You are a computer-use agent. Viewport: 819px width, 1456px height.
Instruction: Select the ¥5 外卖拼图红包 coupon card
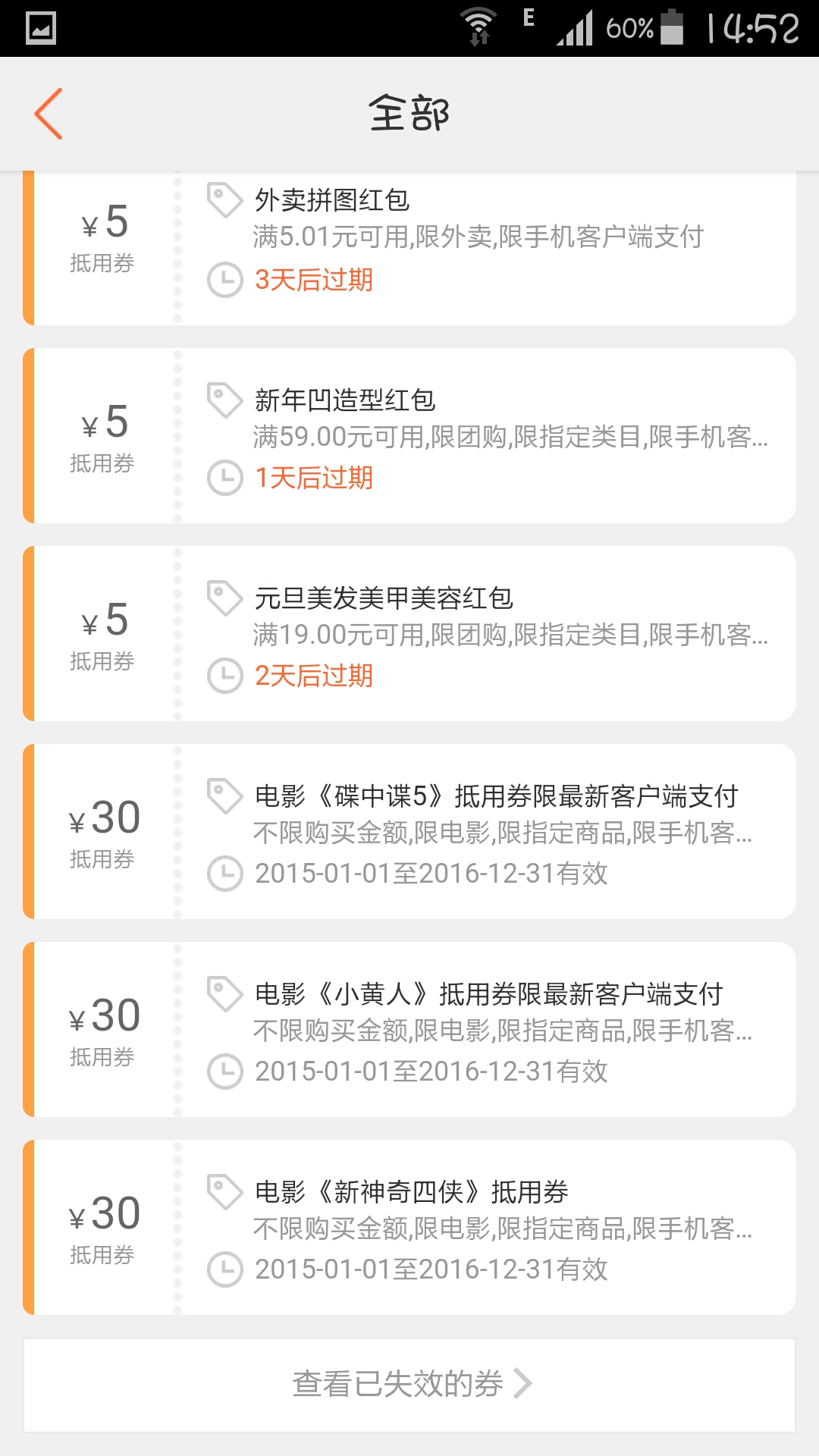click(x=409, y=243)
